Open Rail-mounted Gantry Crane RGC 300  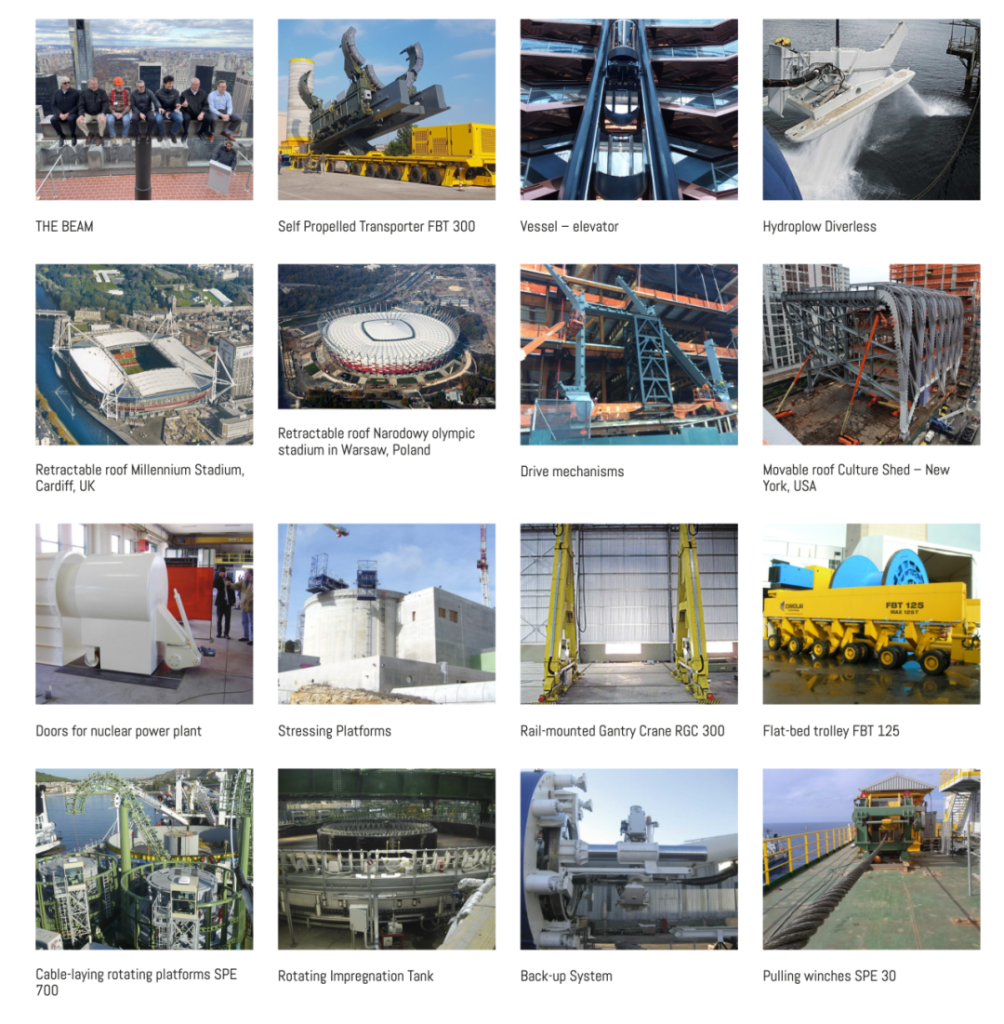(x=628, y=613)
